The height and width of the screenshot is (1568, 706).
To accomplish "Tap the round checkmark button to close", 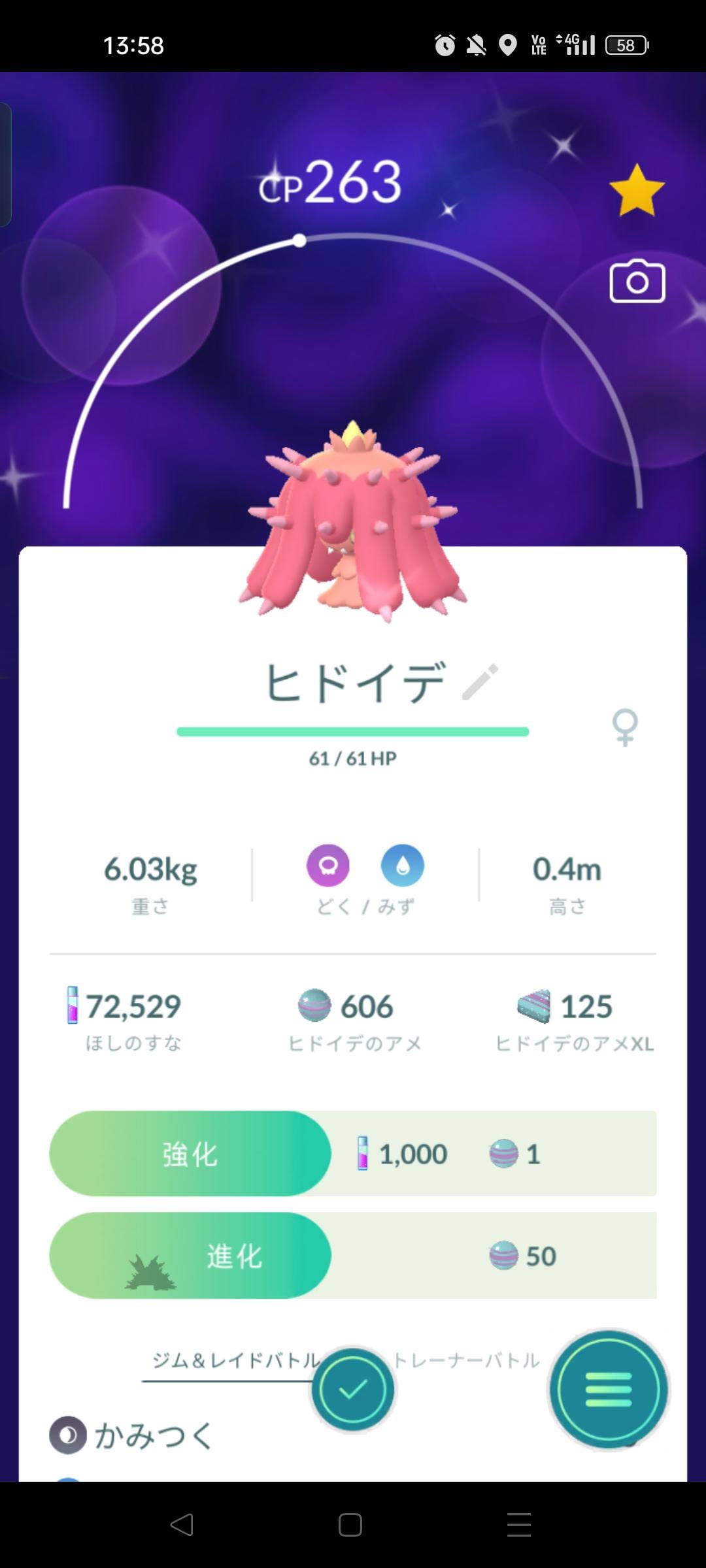I will (x=353, y=1390).
